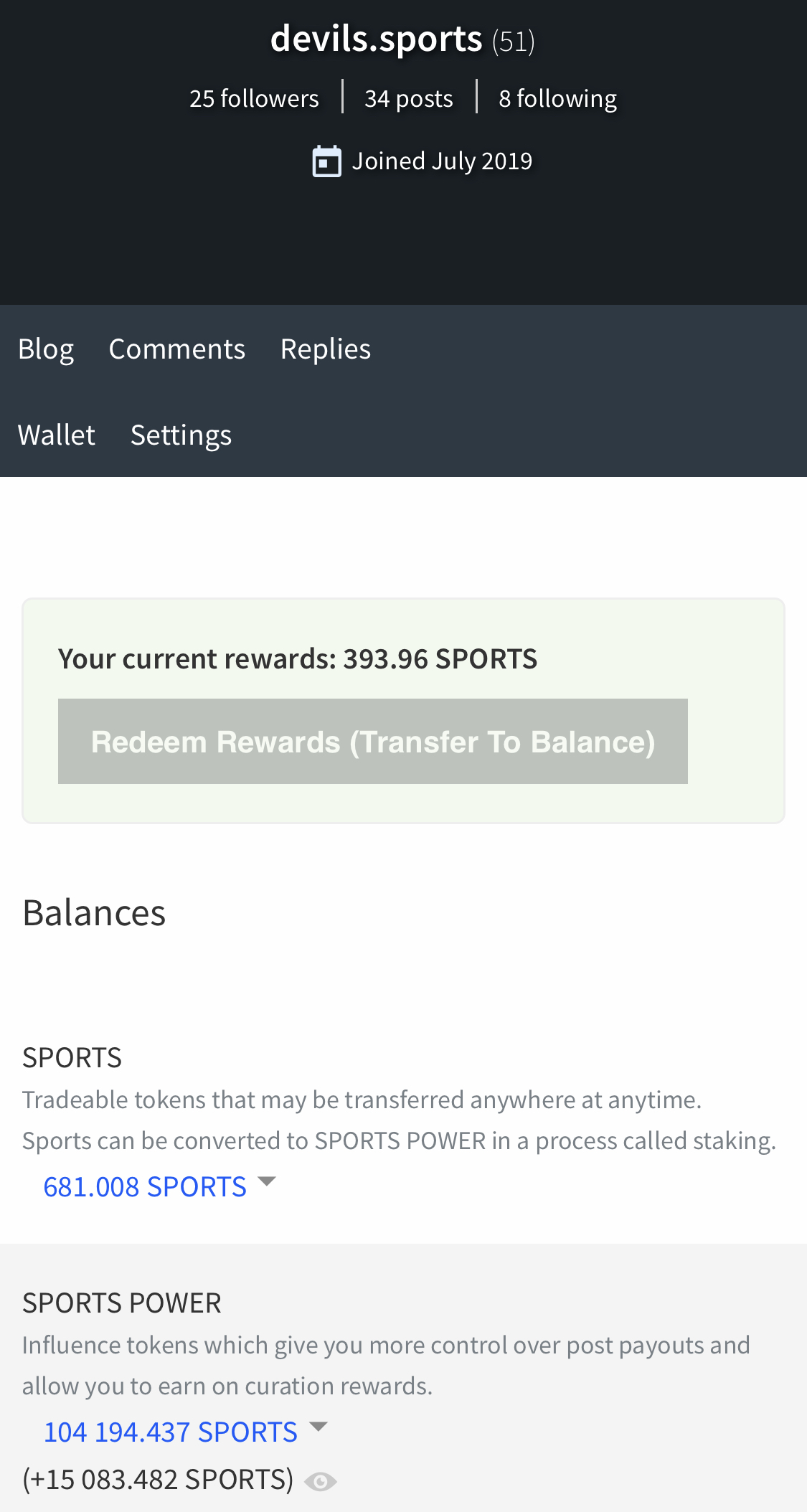Expand the 681.008 SPORTS dropdown
Screen dimensions: 807x1512
coord(159,1186)
